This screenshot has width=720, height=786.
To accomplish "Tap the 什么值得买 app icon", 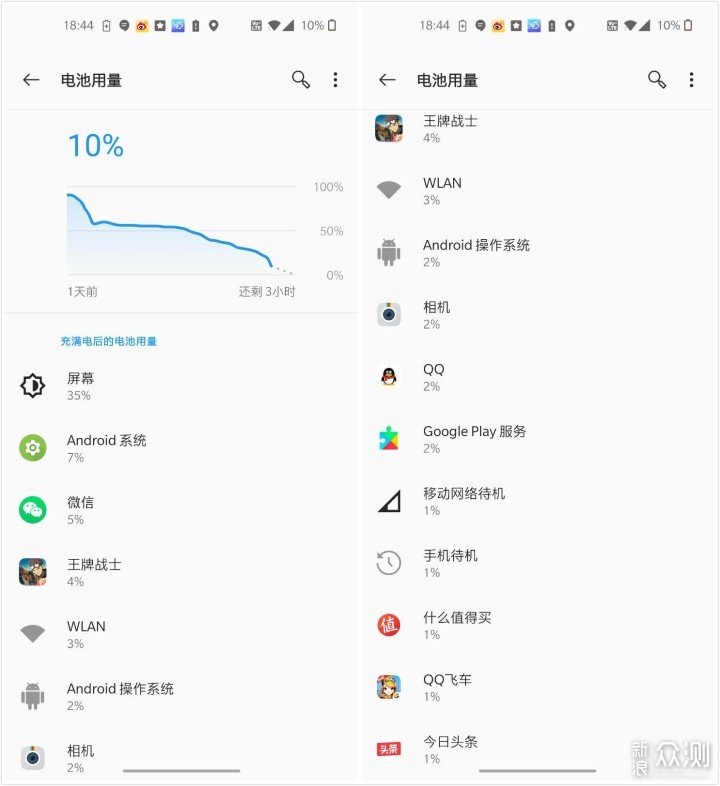I will 388,623.
